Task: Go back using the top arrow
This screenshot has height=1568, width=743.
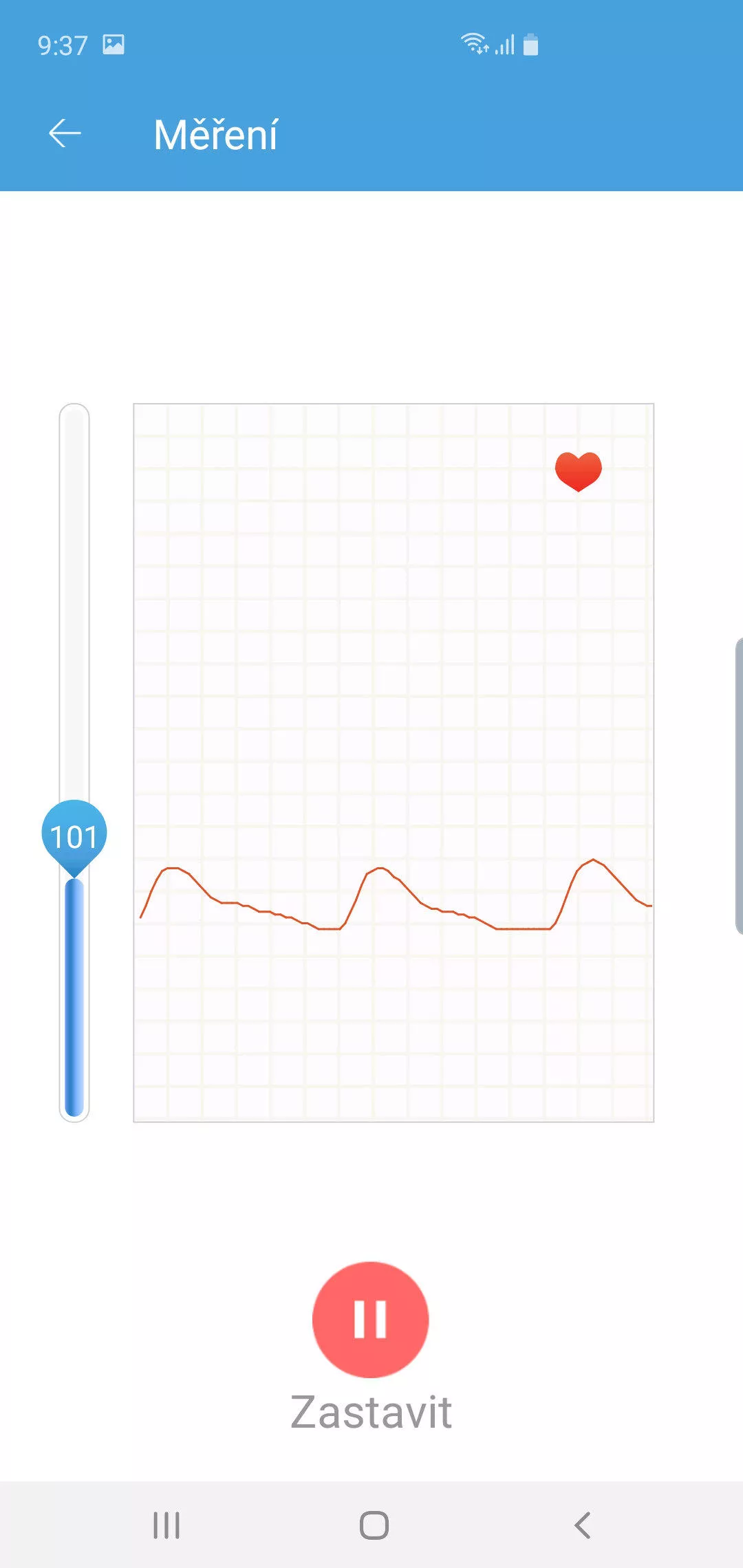Action: 65,133
